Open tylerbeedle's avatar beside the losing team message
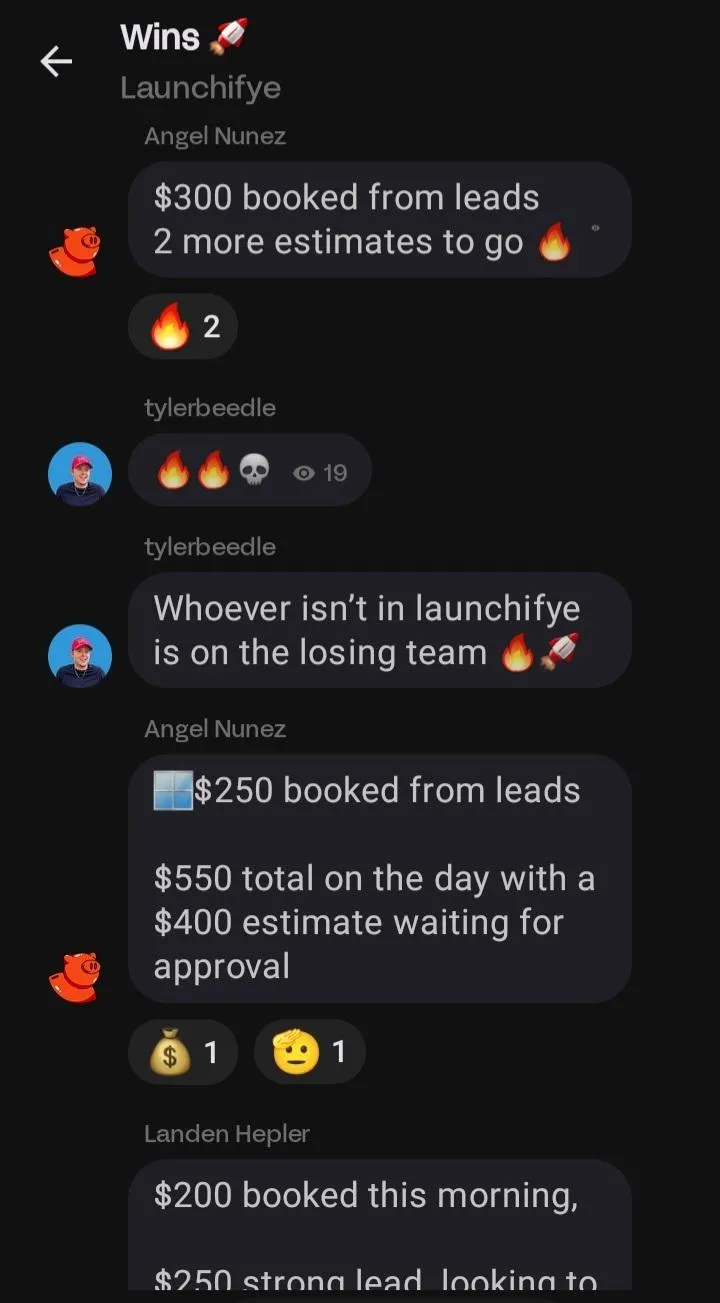The width and height of the screenshot is (720, 1303). coord(80,656)
